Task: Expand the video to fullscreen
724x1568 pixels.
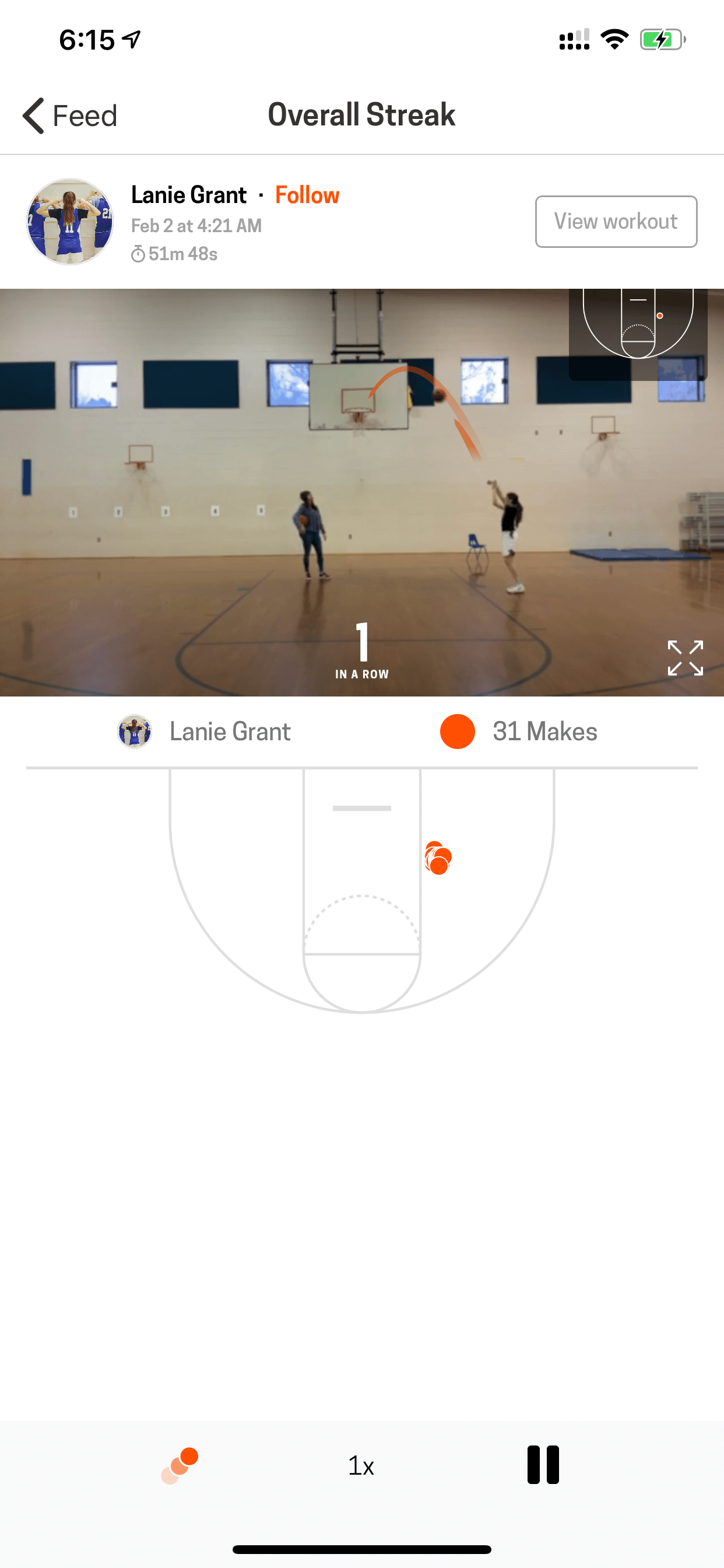Action: 685,658
